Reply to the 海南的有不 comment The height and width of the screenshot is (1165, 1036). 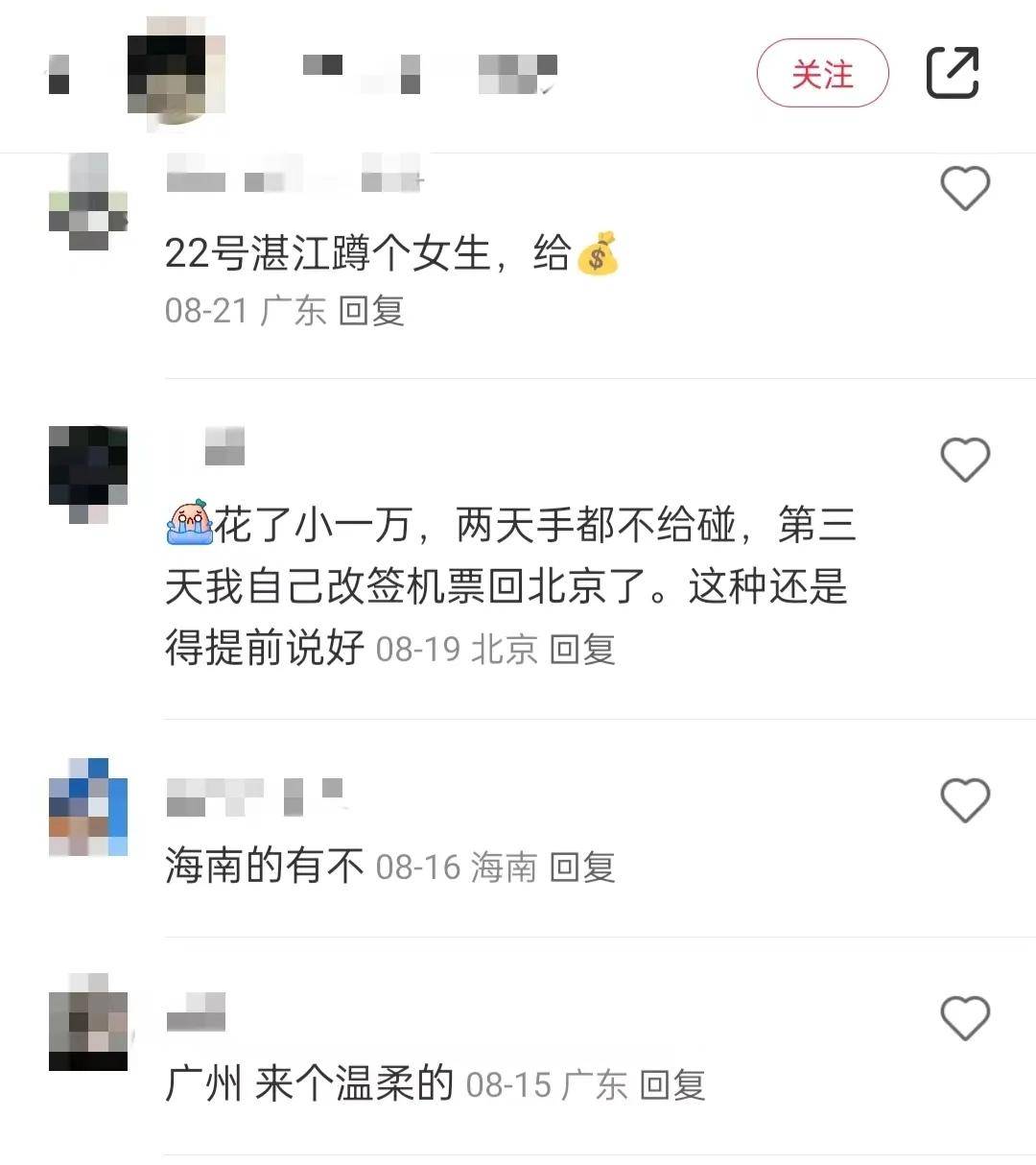coord(582,868)
